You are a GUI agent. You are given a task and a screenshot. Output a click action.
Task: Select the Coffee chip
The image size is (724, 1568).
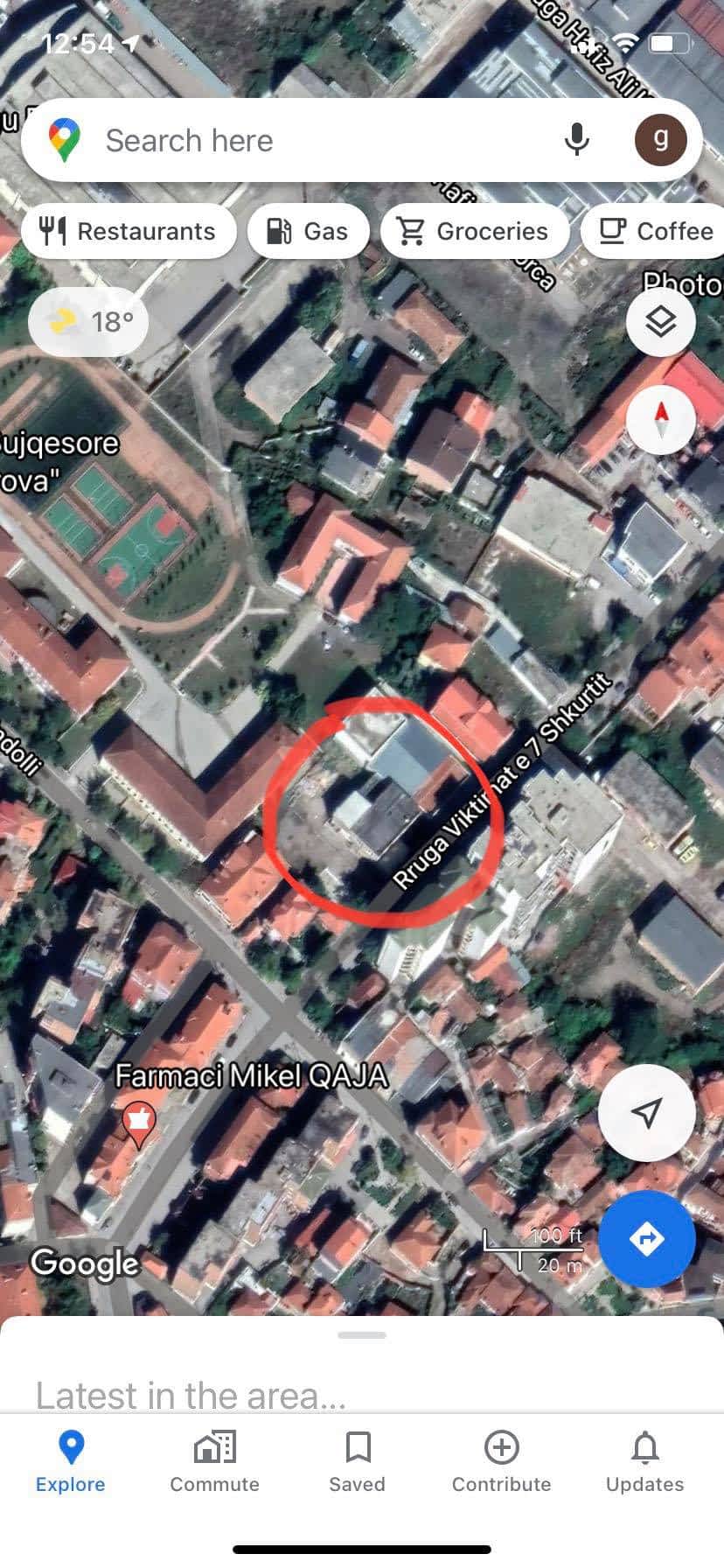(656, 231)
